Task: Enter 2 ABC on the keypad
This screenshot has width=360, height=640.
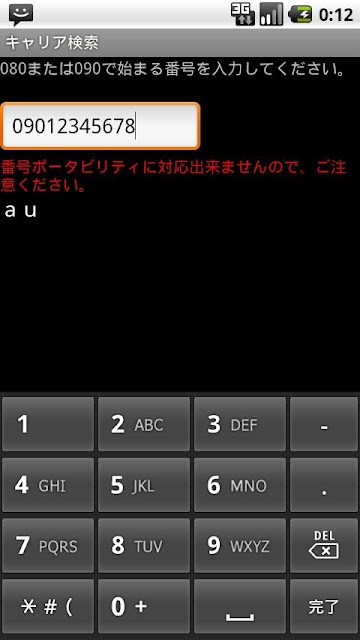Action: tap(144, 424)
